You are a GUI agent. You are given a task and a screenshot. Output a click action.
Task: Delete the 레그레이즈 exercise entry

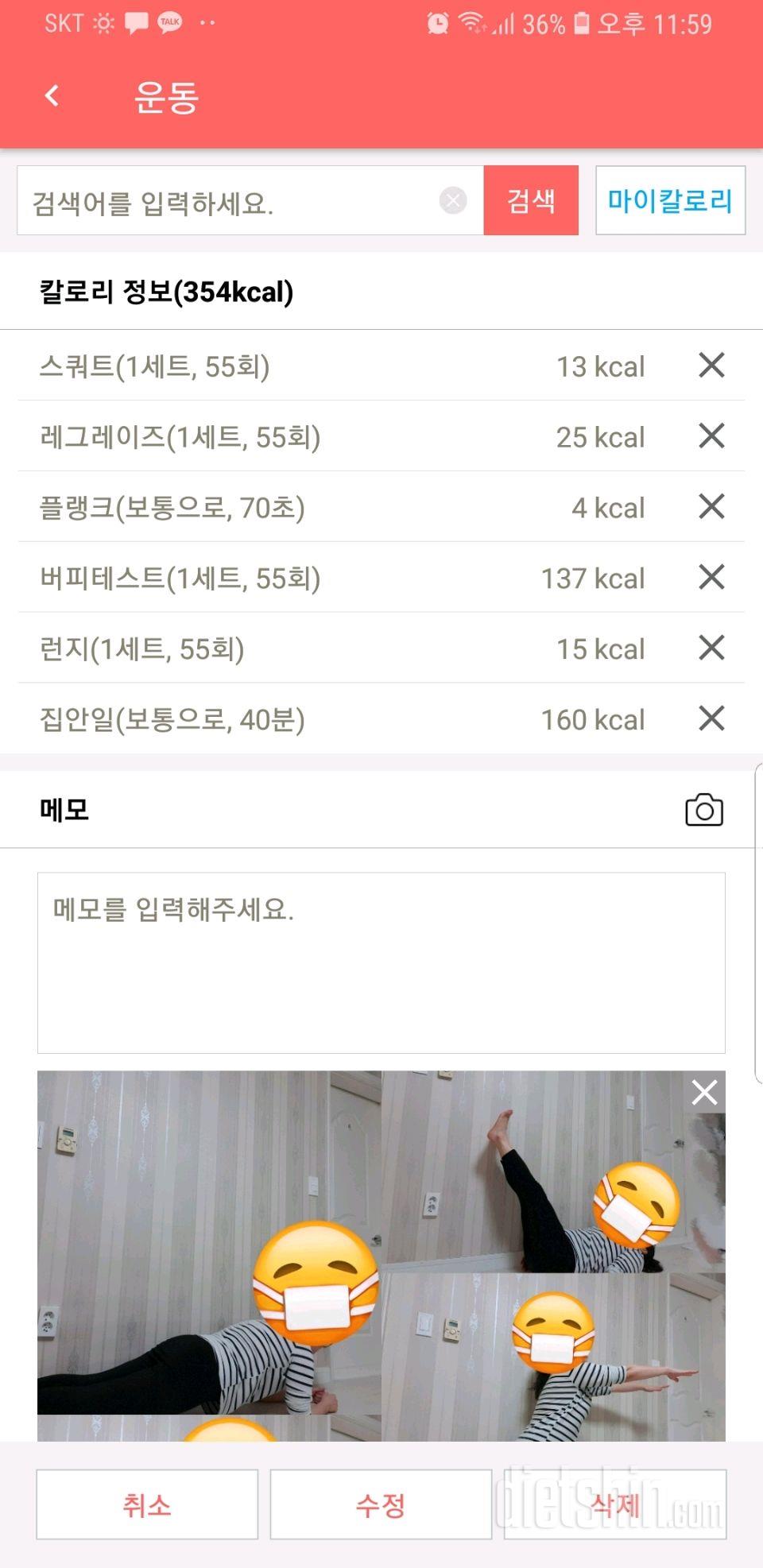coord(711,436)
